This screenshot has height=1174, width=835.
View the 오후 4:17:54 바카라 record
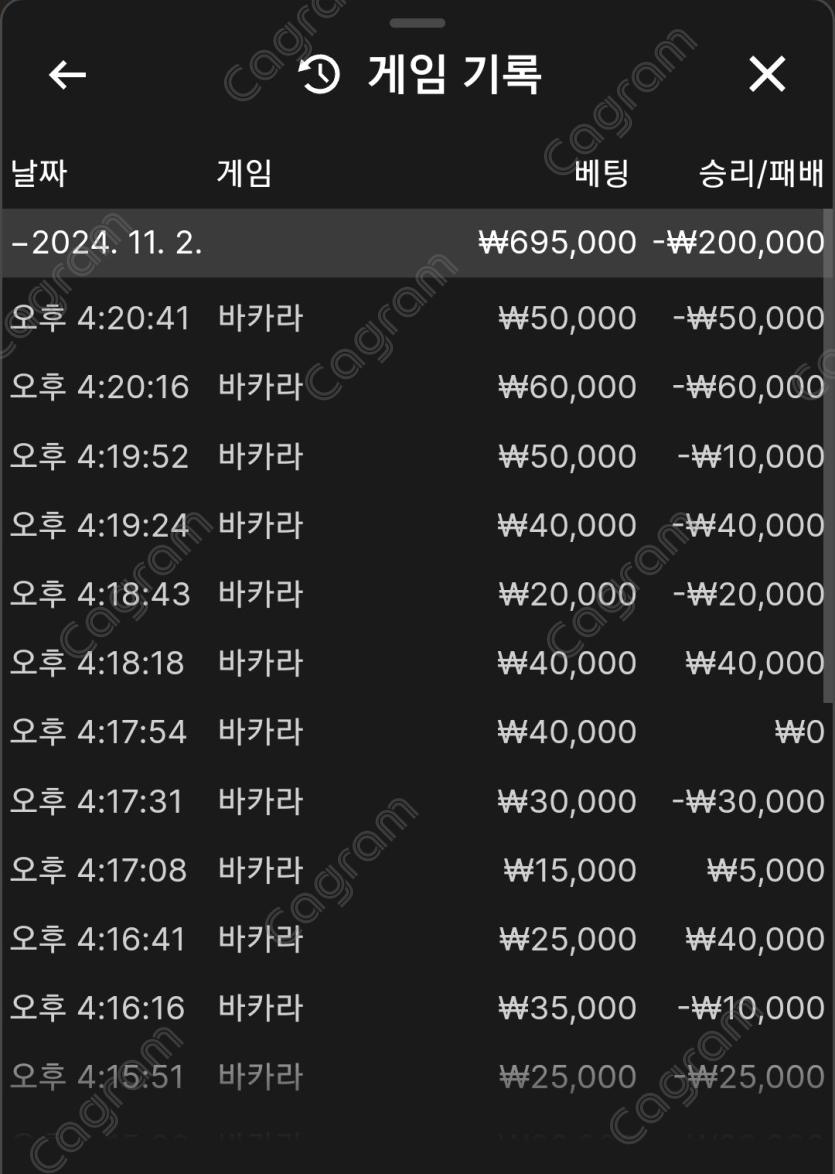416,732
